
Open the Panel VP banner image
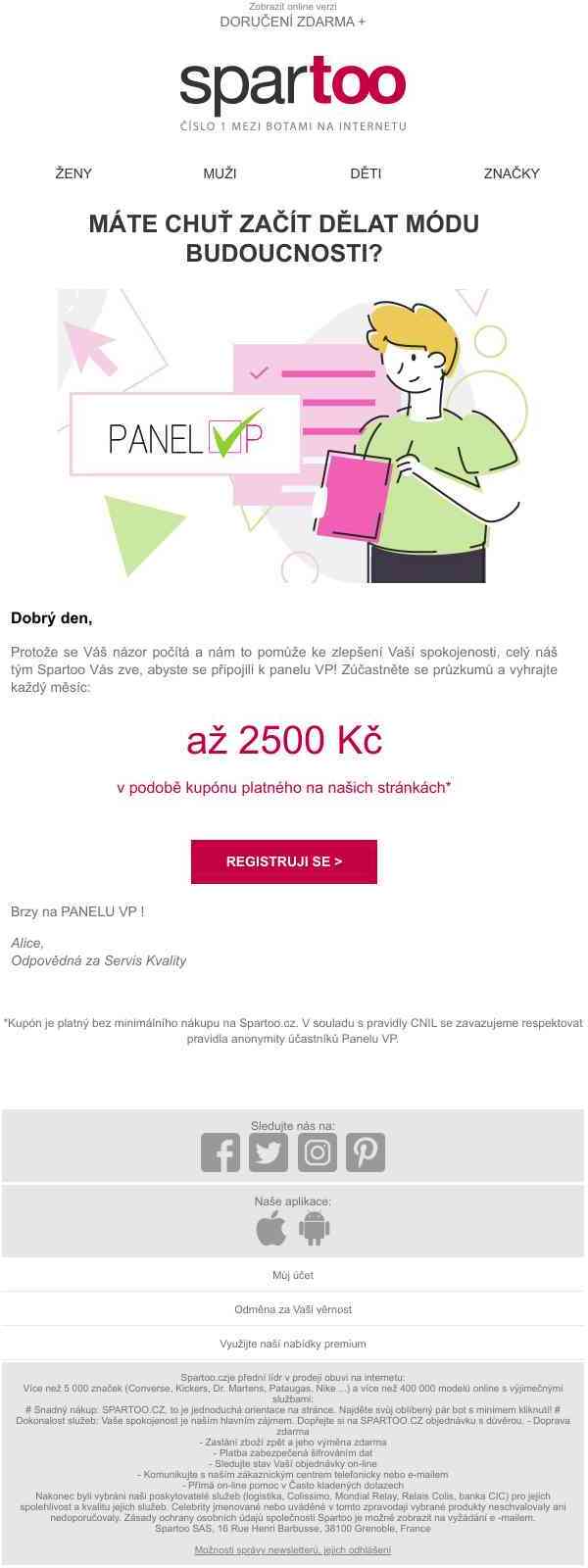pos(272,436)
